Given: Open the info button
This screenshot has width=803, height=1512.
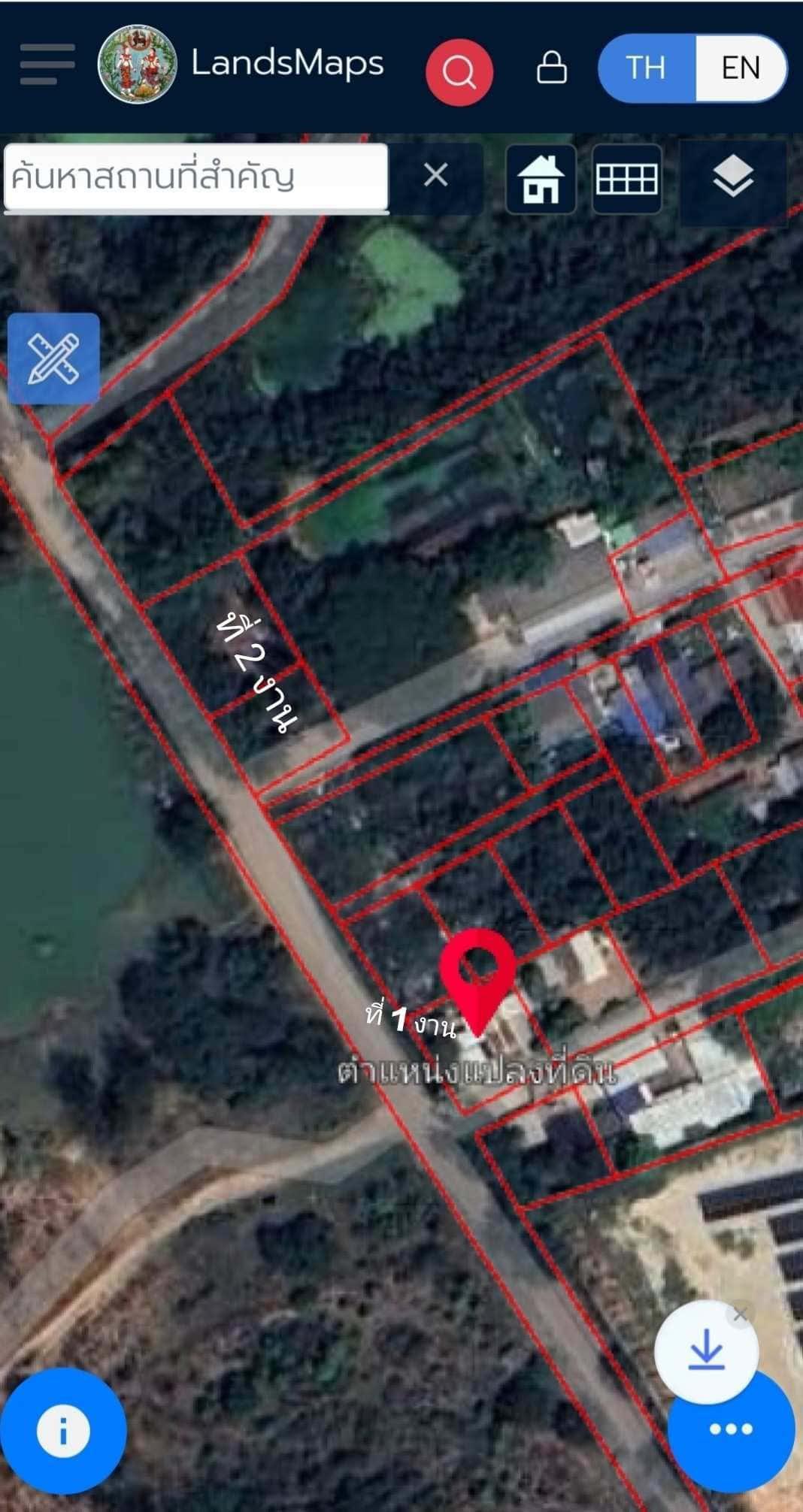Looking at the screenshot, I should [63, 1431].
